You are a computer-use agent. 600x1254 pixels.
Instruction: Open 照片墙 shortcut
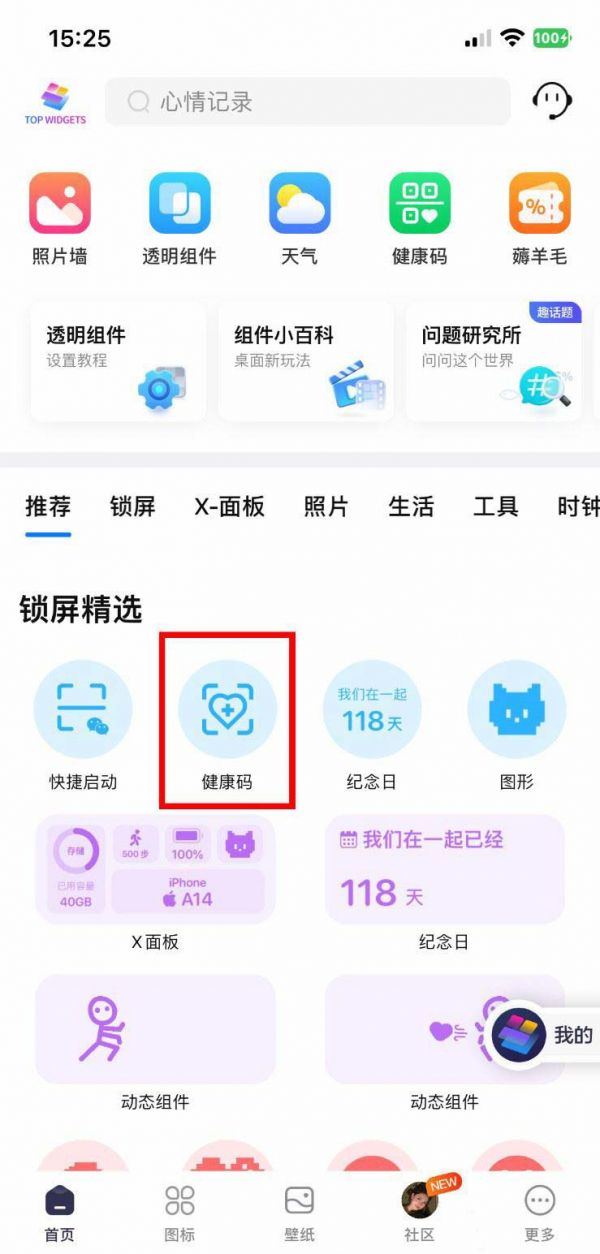click(60, 219)
